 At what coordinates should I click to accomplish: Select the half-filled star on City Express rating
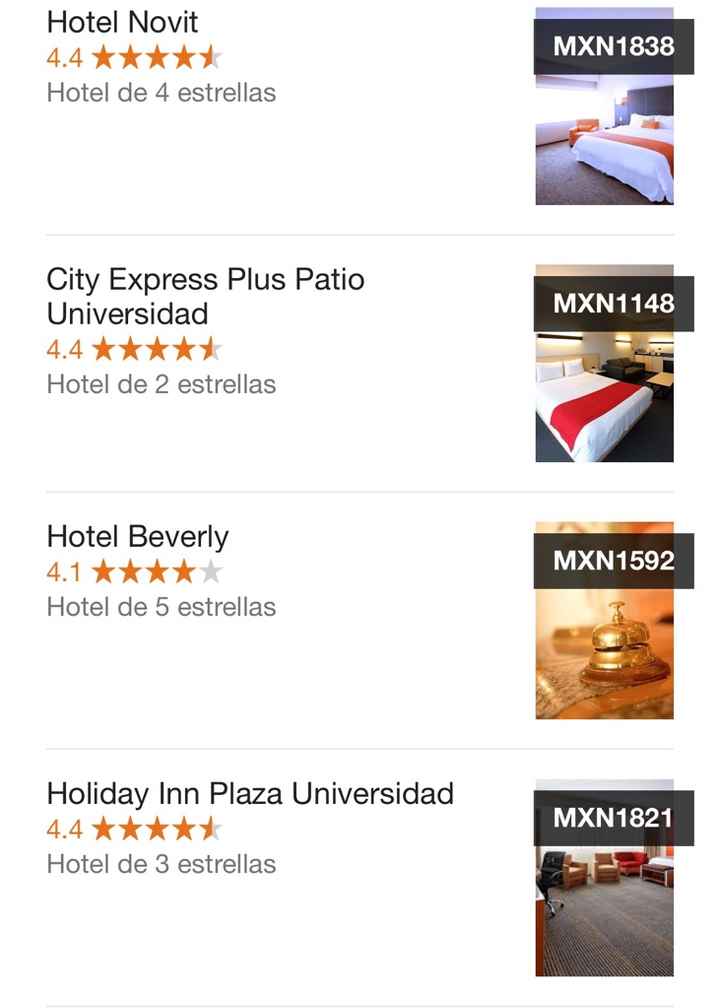(213, 349)
